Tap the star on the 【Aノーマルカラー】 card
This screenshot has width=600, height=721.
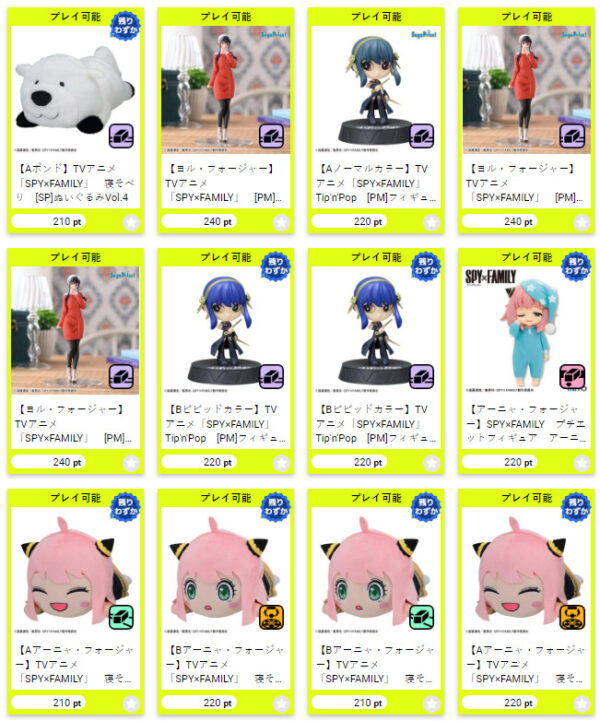click(x=431, y=222)
